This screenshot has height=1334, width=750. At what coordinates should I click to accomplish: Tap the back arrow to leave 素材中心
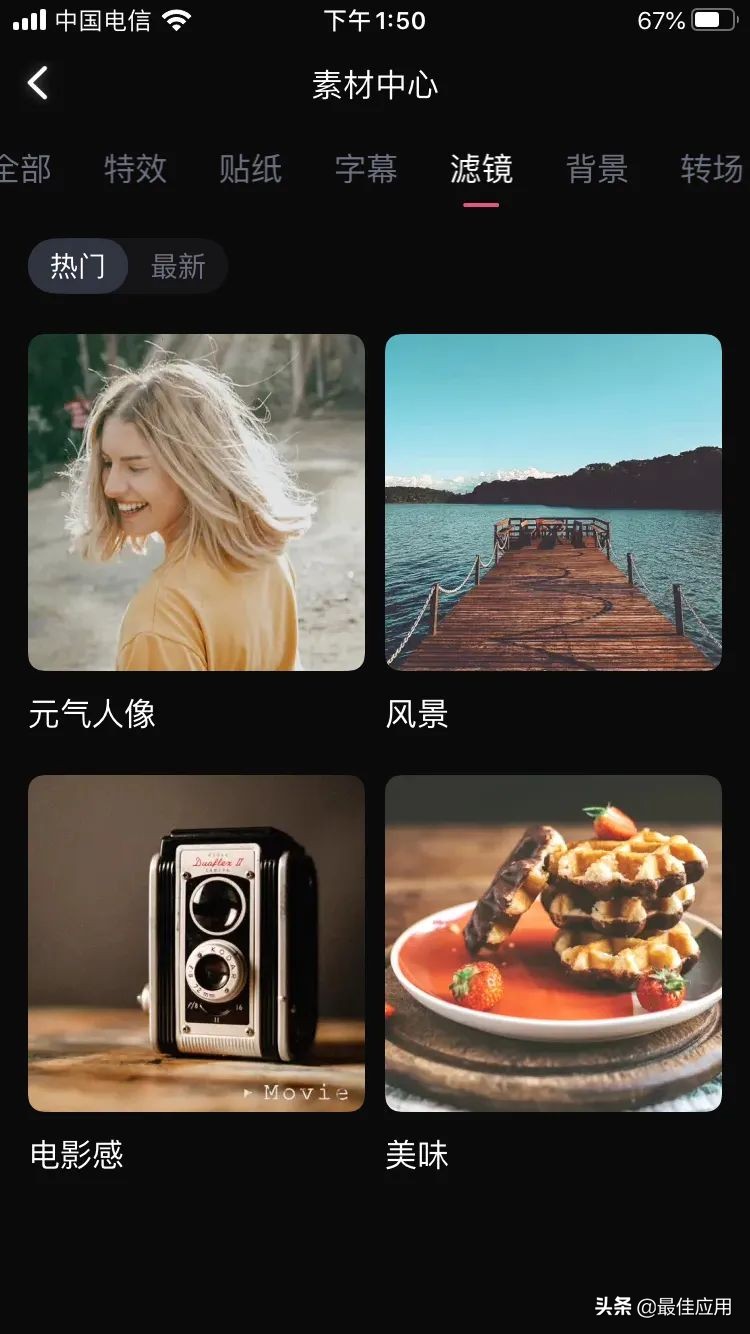(38, 83)
